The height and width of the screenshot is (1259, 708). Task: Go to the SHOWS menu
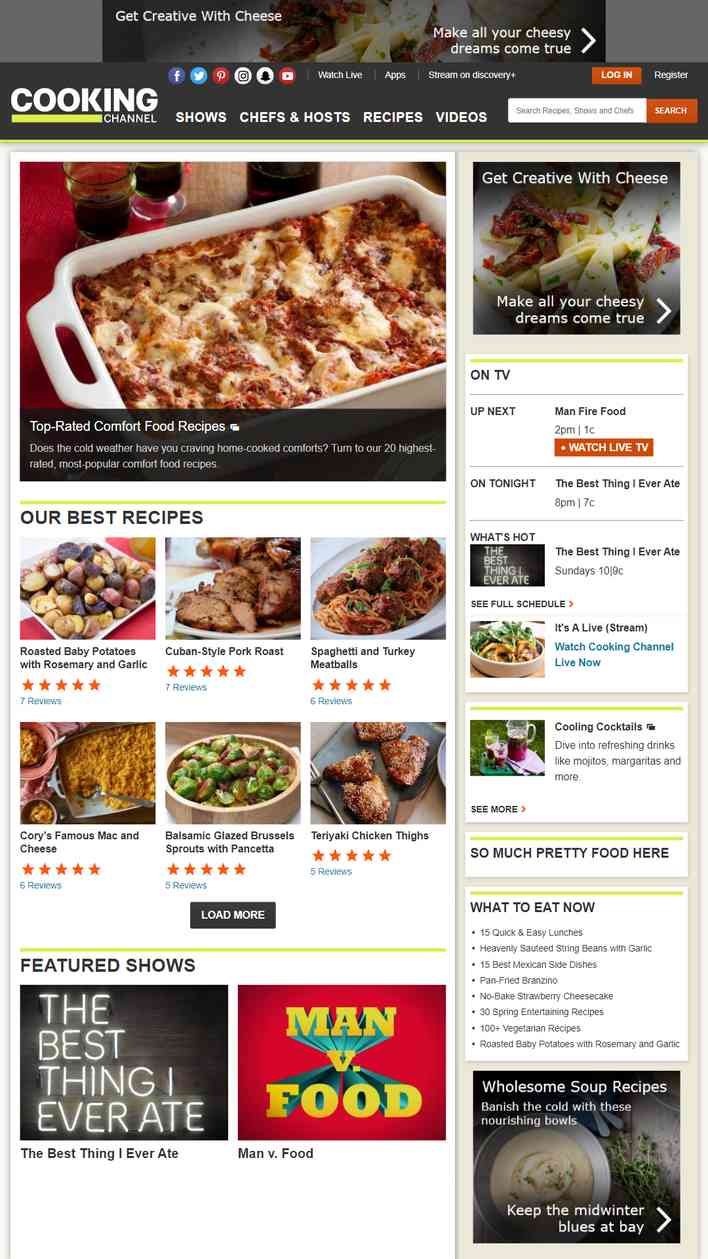point(201,117)
